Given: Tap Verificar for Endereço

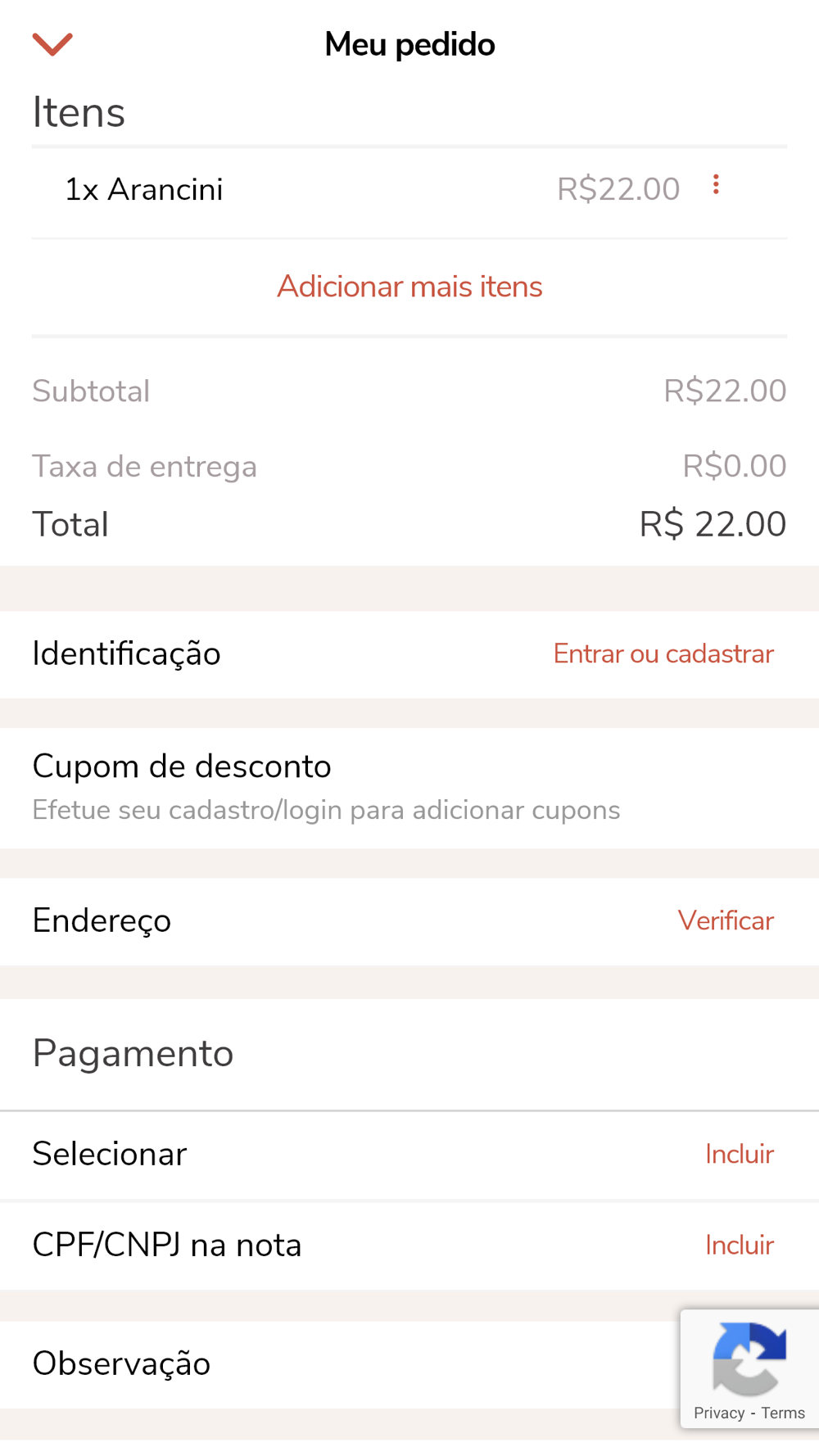Looking at the screenshot, I should [x=726, y=920].
